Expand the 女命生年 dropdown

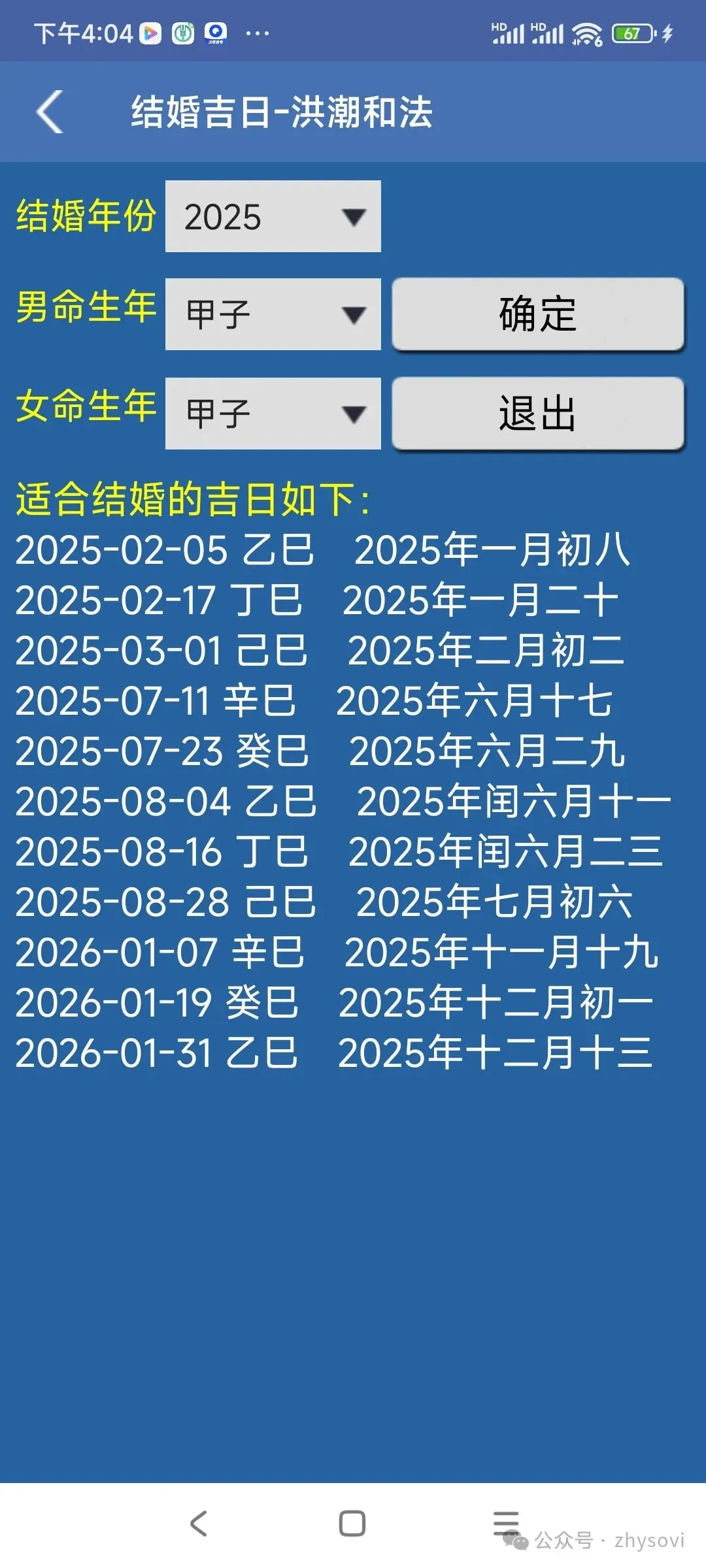273,414
